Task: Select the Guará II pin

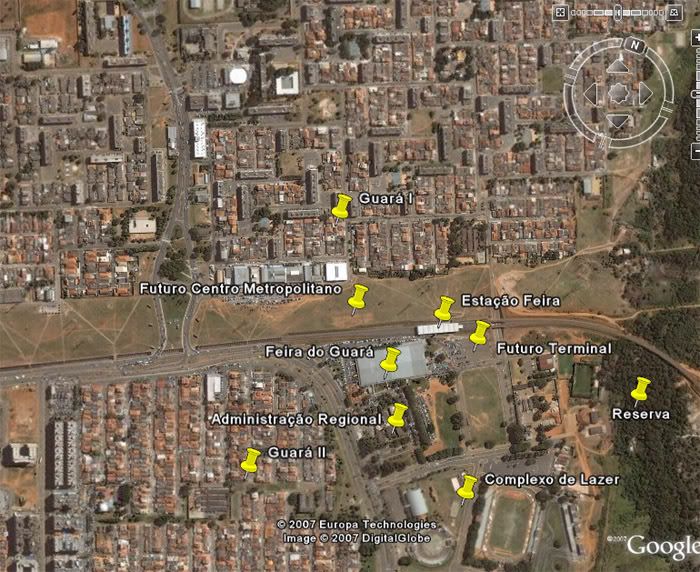Action: click(x=250, y=460)
